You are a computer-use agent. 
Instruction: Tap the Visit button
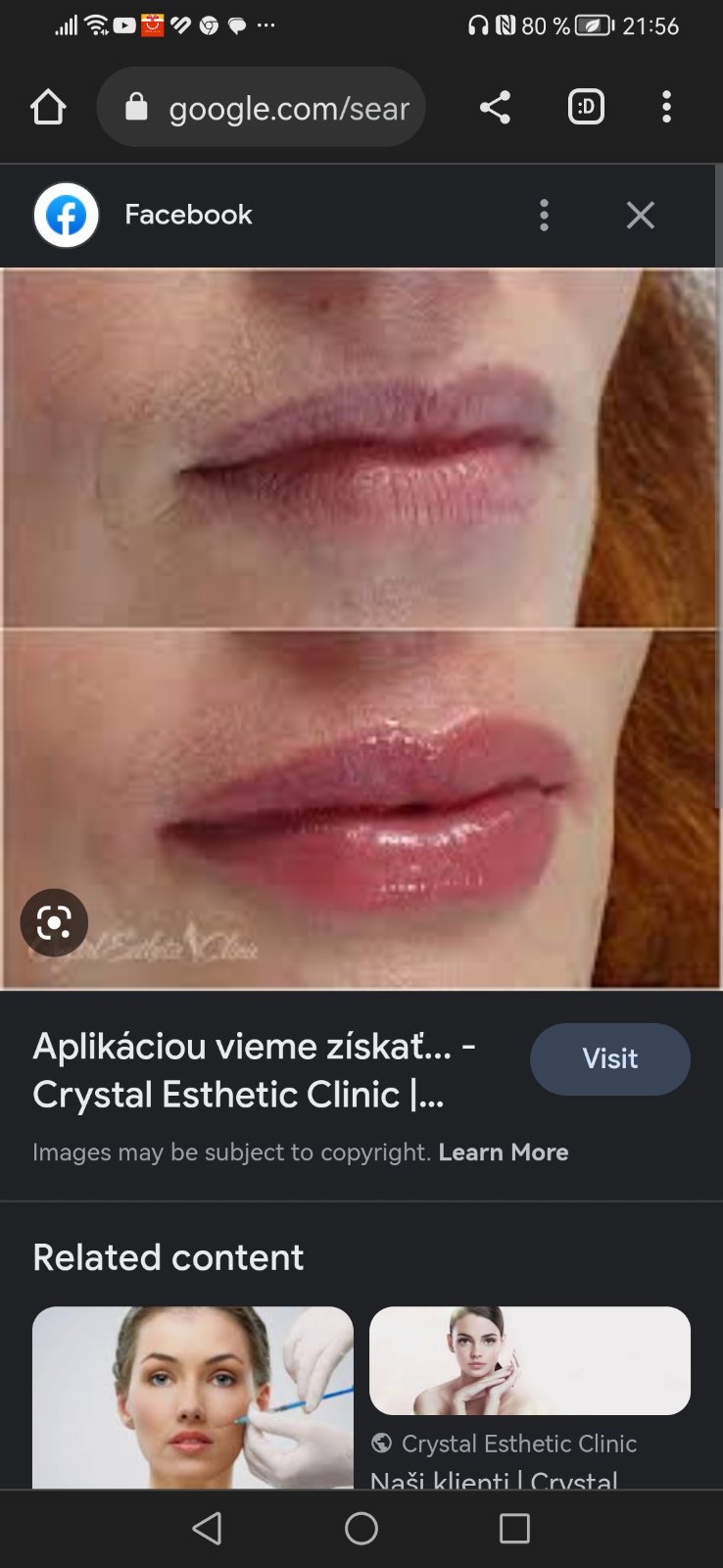[x=609, y=1058]
